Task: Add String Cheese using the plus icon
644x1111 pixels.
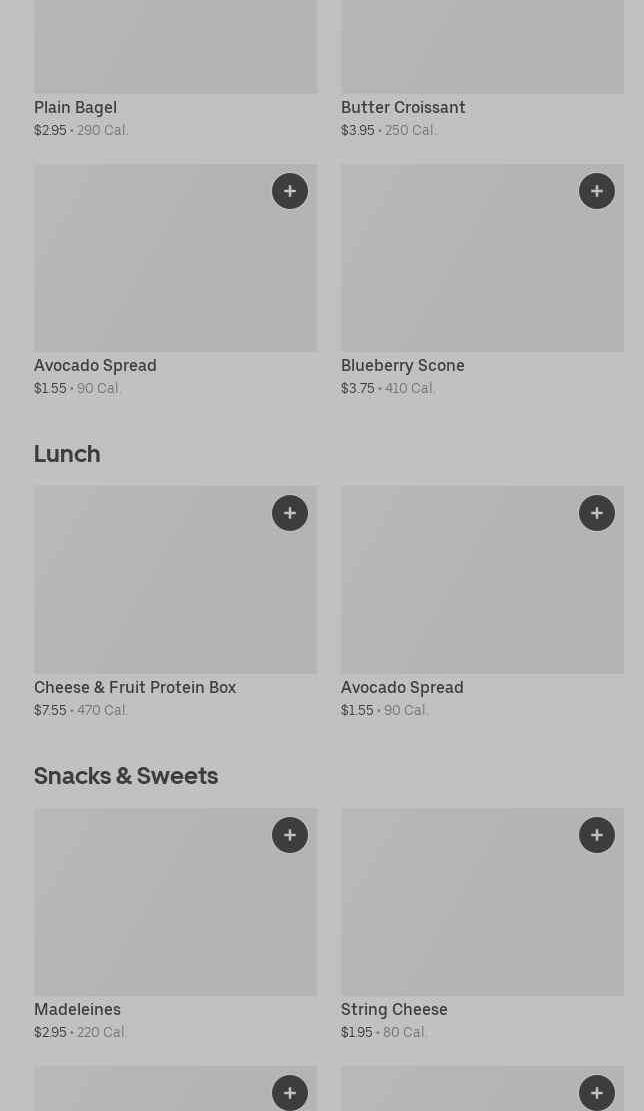Action: (597, 835)
